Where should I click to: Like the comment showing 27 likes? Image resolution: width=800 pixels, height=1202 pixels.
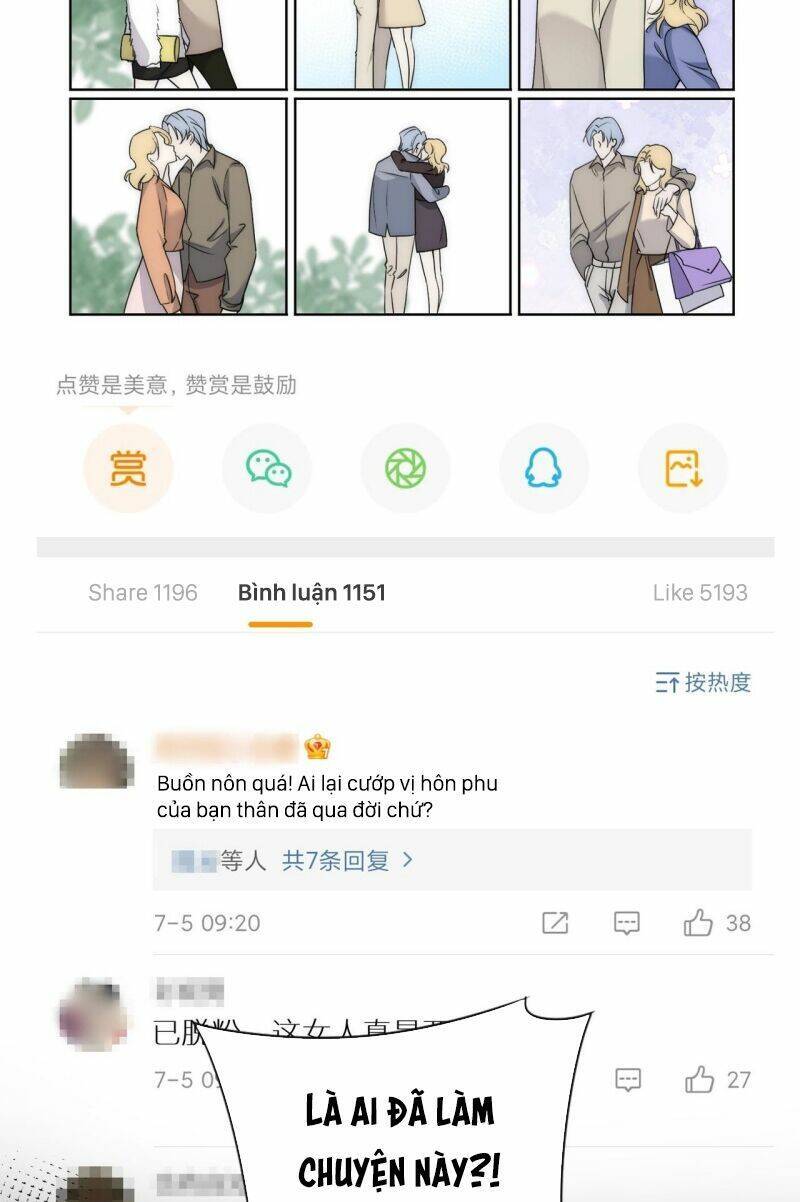(x=700, y=1078)
